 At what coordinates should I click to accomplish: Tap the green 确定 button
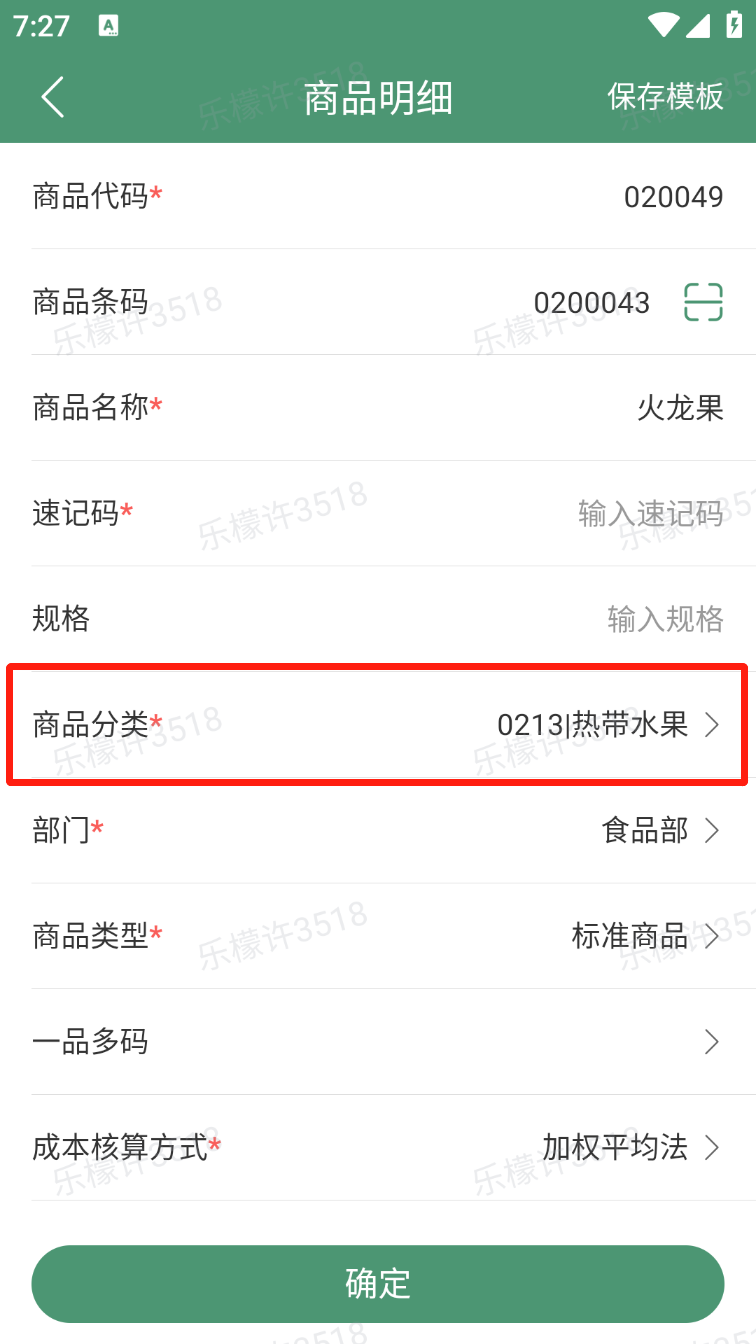378,1284
